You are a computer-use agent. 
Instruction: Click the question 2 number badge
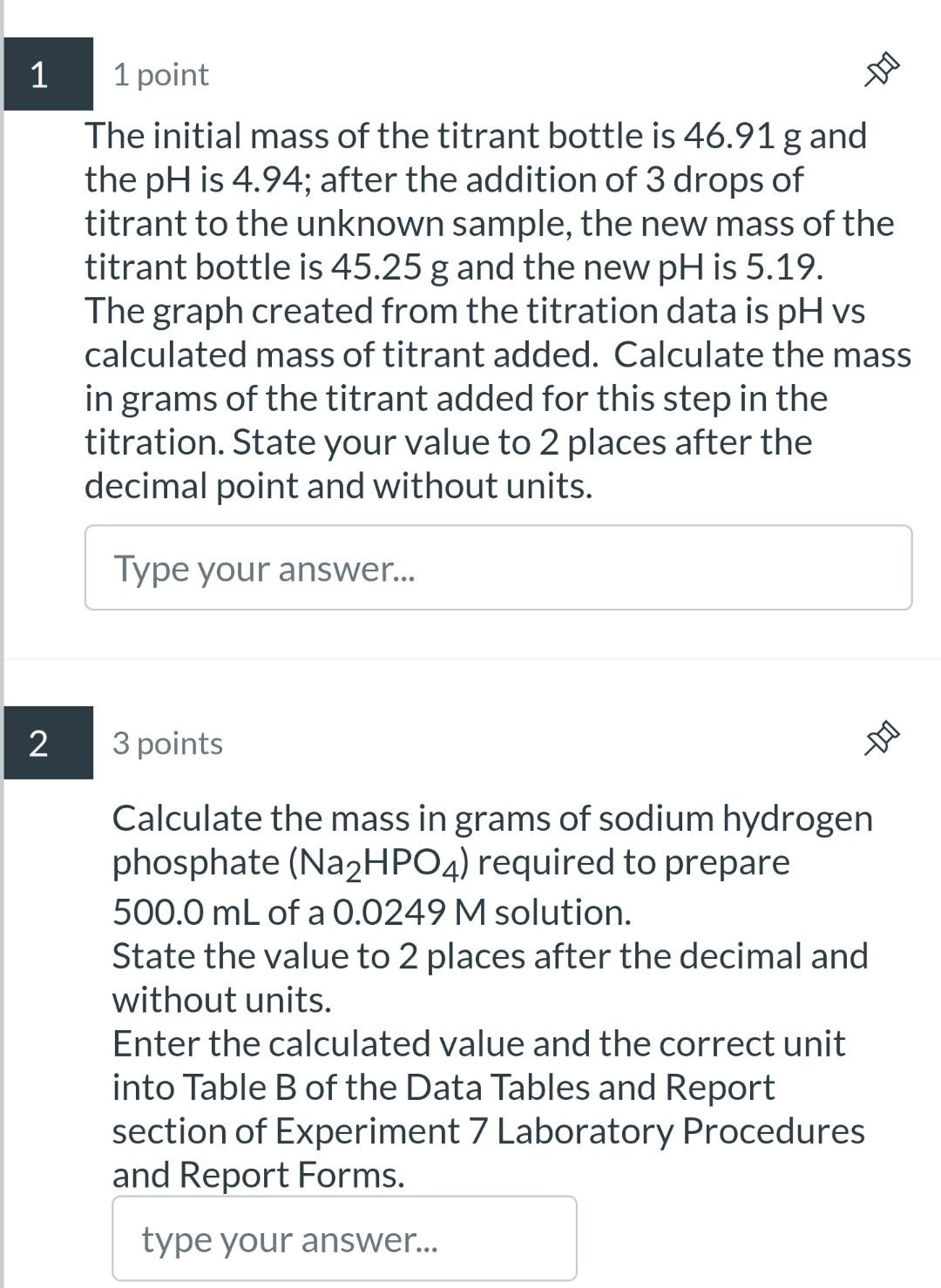(48, 743)
